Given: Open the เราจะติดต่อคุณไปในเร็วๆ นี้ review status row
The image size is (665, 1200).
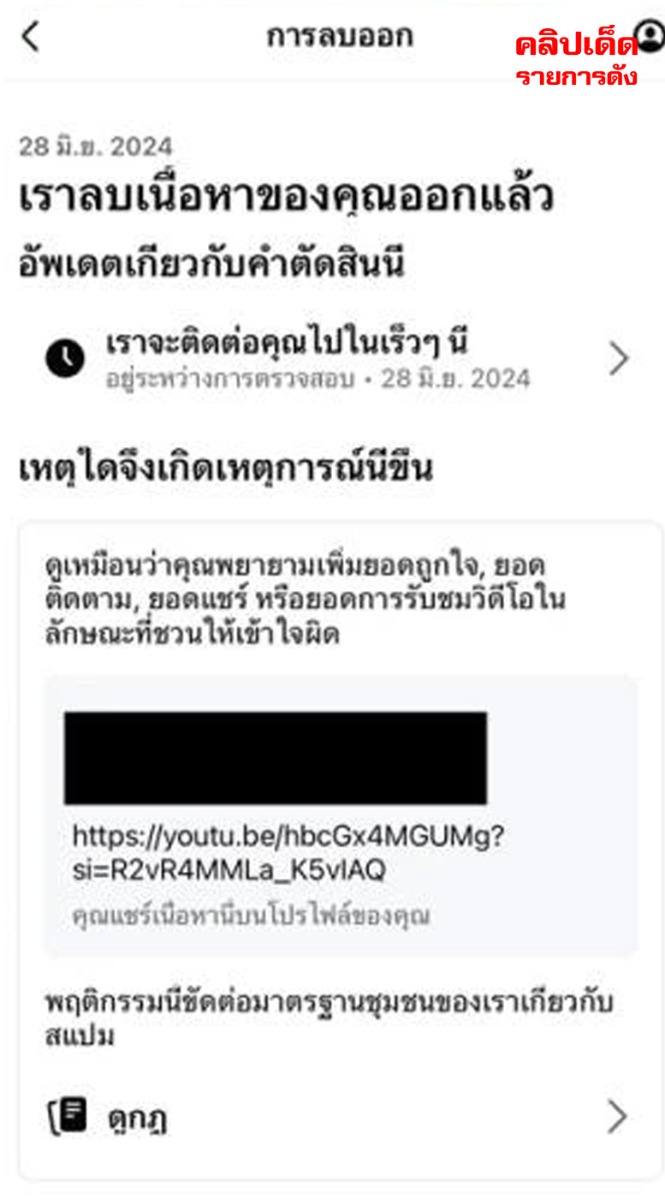Looking at the screenshot, I should pyautogui.click(x=340, y=358).
